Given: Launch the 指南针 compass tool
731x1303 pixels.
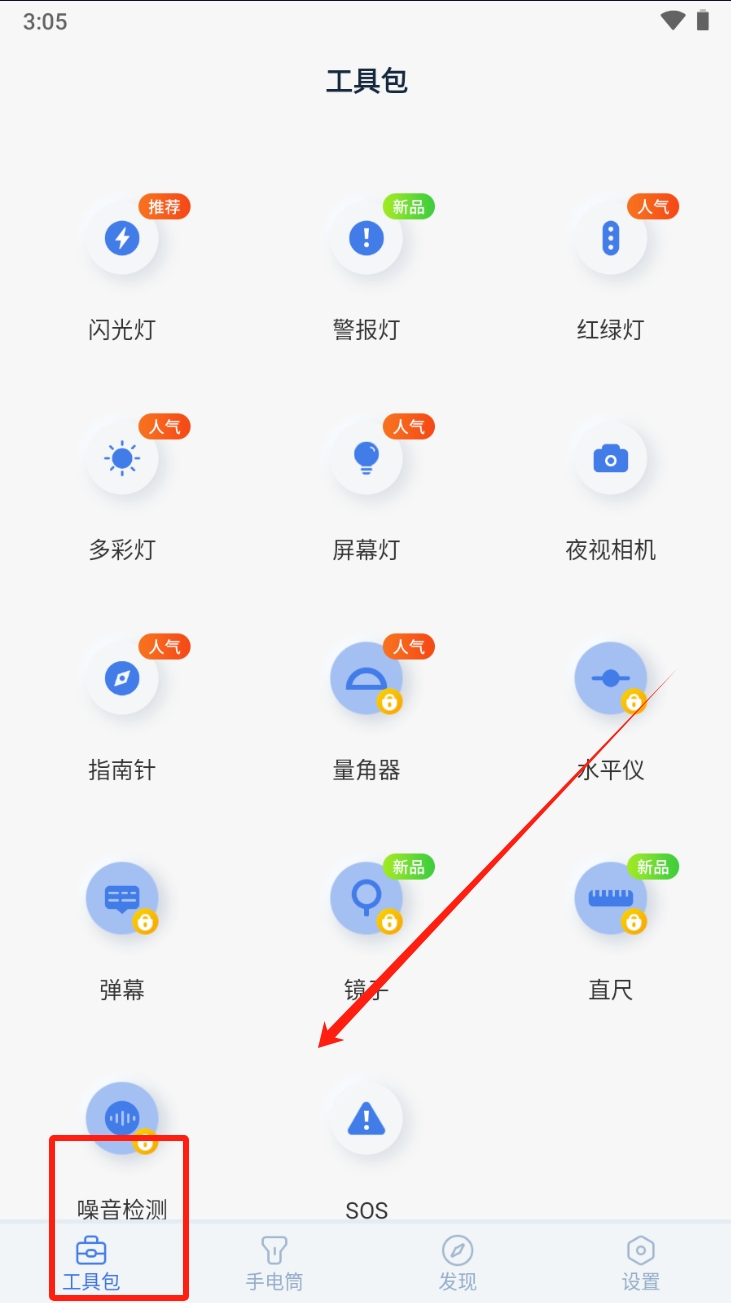Looking at the screenshot, I should [122, 679].
